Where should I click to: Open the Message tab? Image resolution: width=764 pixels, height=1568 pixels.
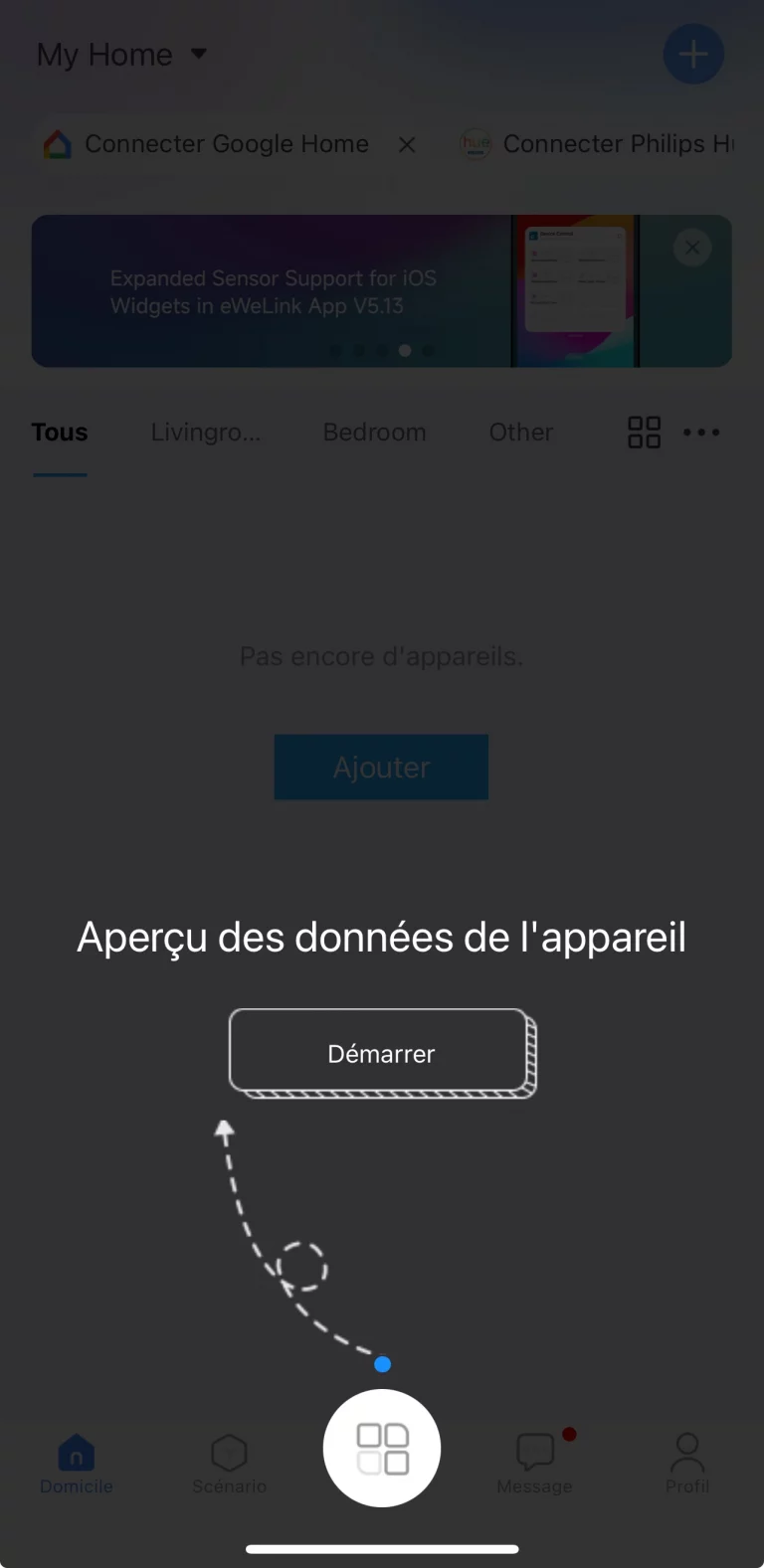point(535,1464)
